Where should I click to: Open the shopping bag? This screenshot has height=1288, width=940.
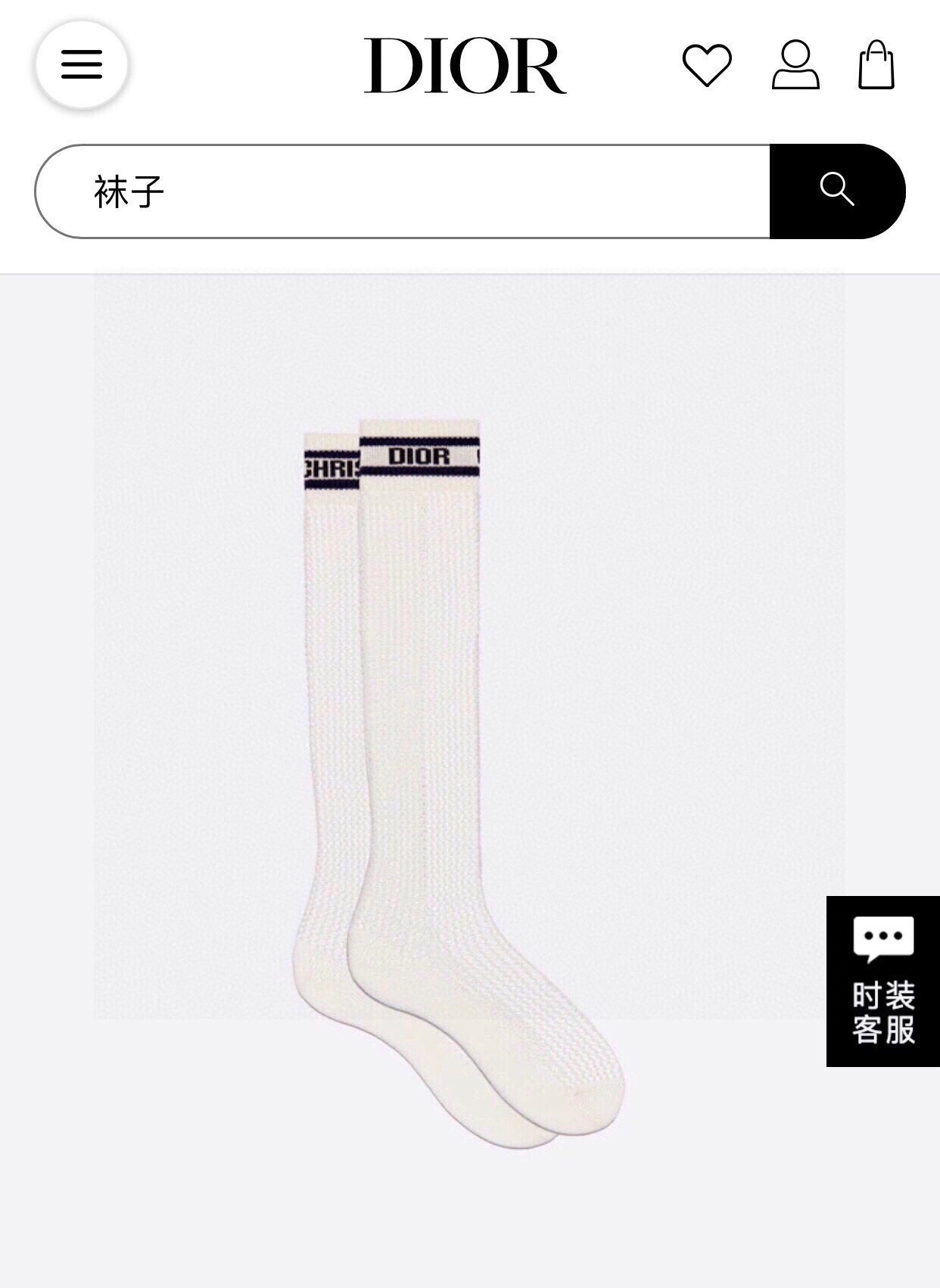(x=876, y=65)
